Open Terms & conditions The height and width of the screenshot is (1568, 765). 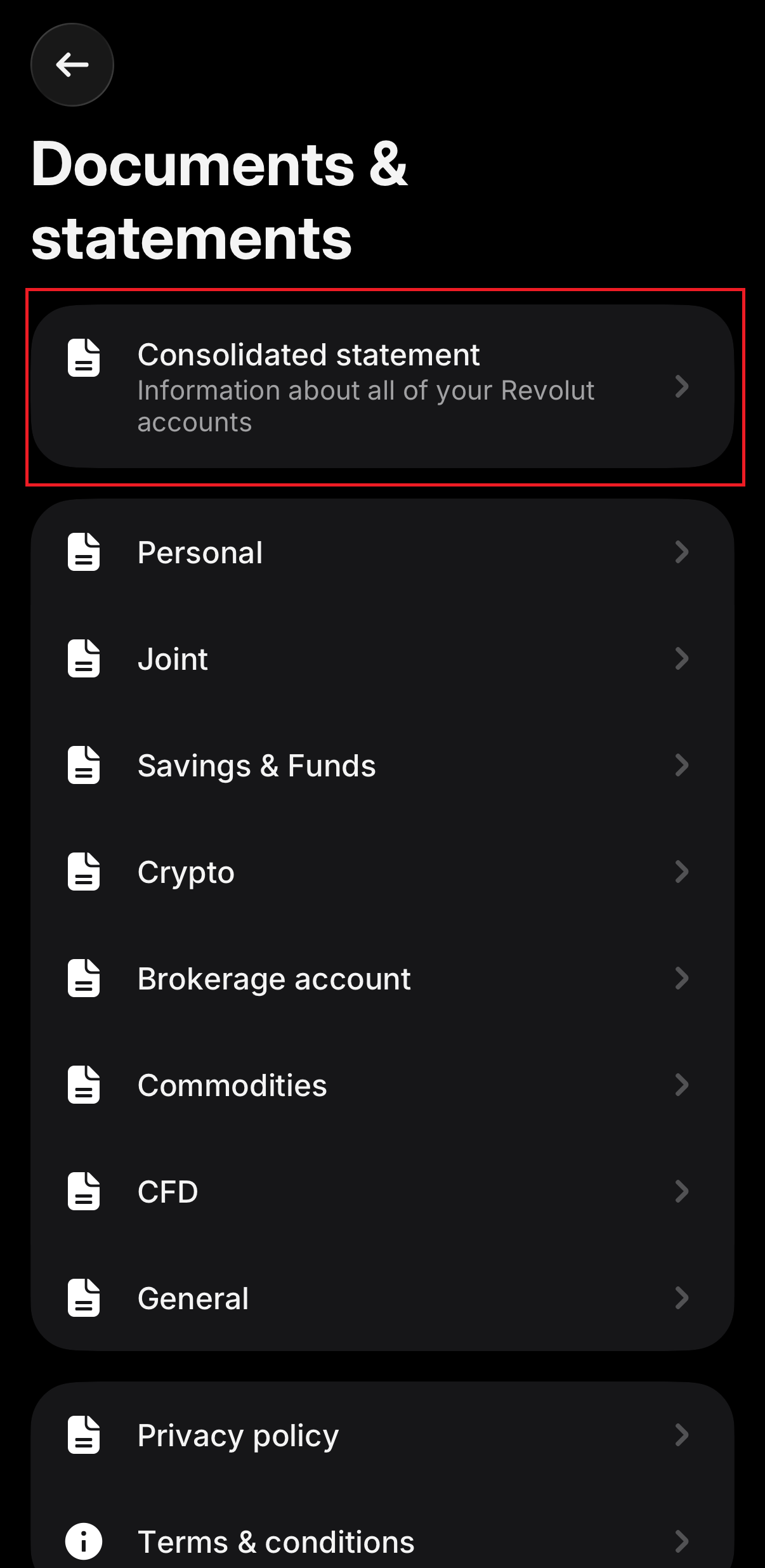(x=382, y=1541)
